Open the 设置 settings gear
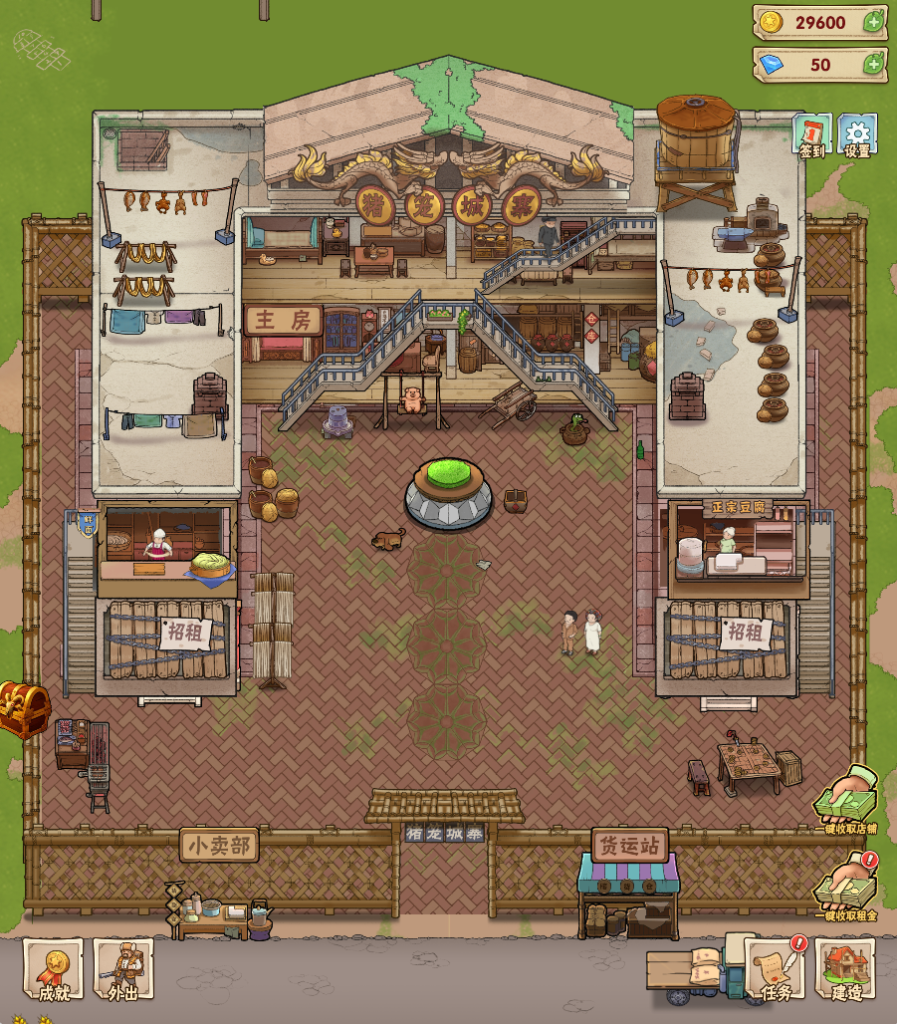The height and width of the screenshot is (1024, 897). pyautogui.click(x=856, y=135)
